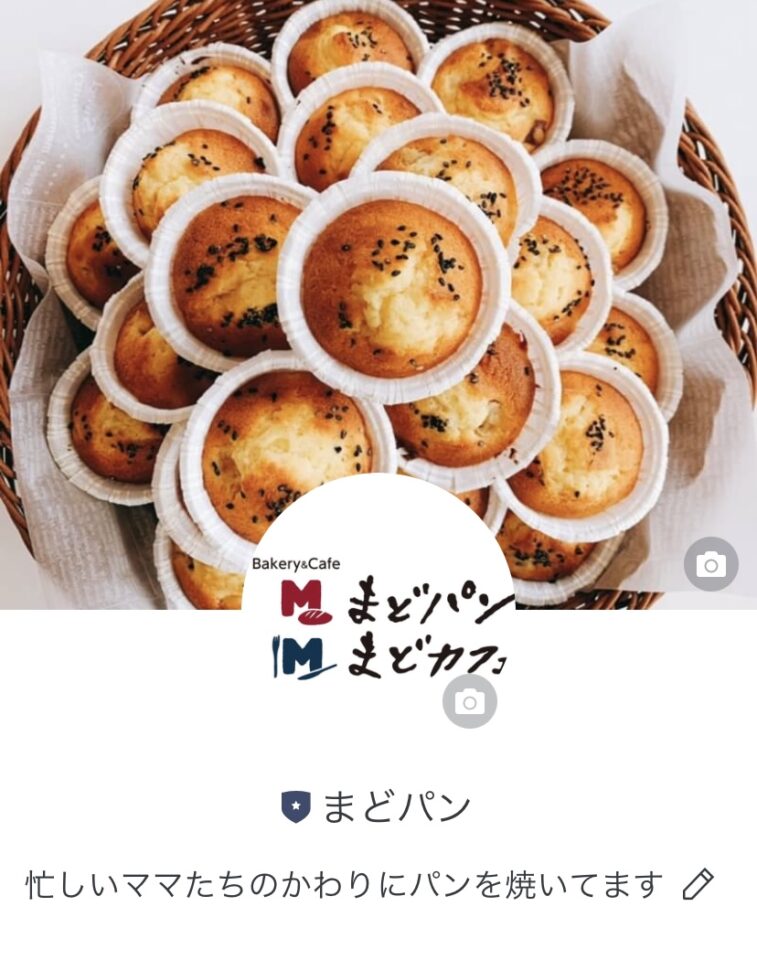This screenshot has width=757, height=960.
Task: Change the まどパン profile picture via camera icon
Action: coord(470,701)
